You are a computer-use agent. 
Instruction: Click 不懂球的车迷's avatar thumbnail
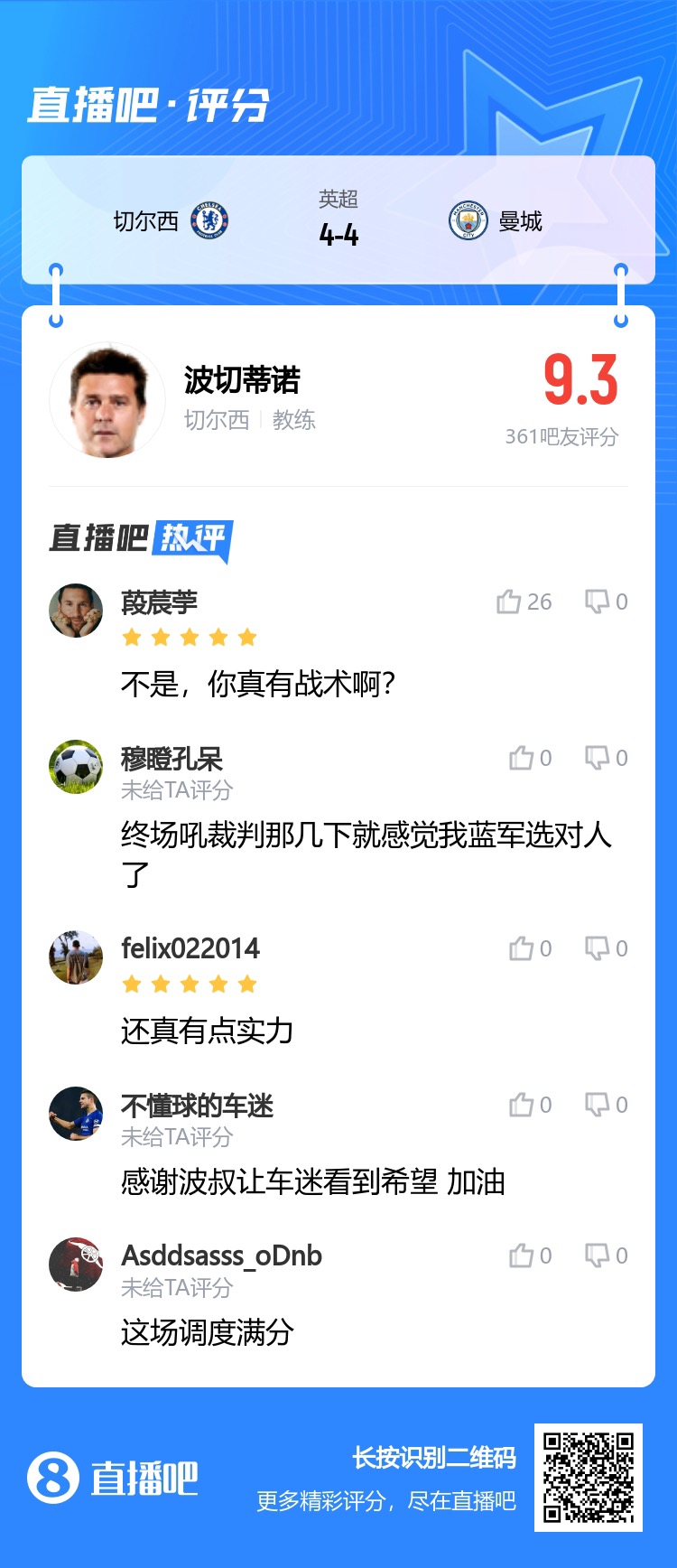tap(76, 1113)
